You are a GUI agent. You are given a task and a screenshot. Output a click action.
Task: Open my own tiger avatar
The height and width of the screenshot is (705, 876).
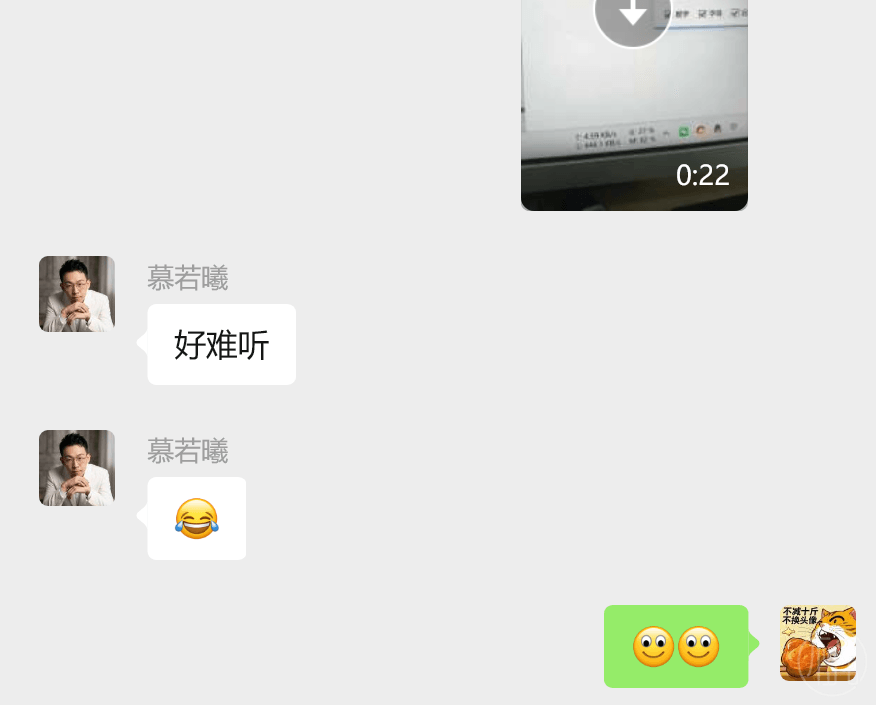point(817,644)
